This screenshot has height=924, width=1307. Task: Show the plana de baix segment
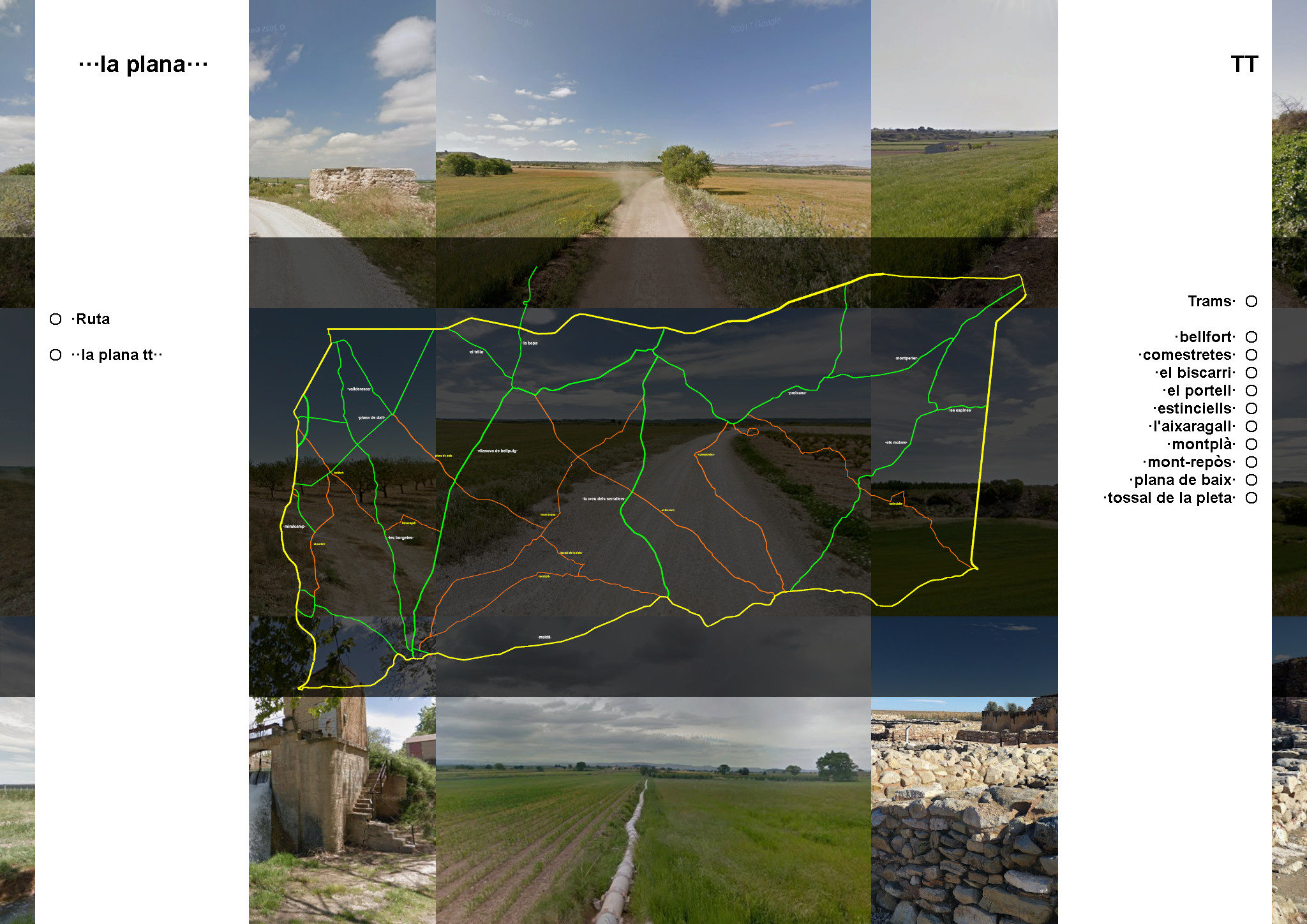pyautogui.click(x=1251, y=480)
